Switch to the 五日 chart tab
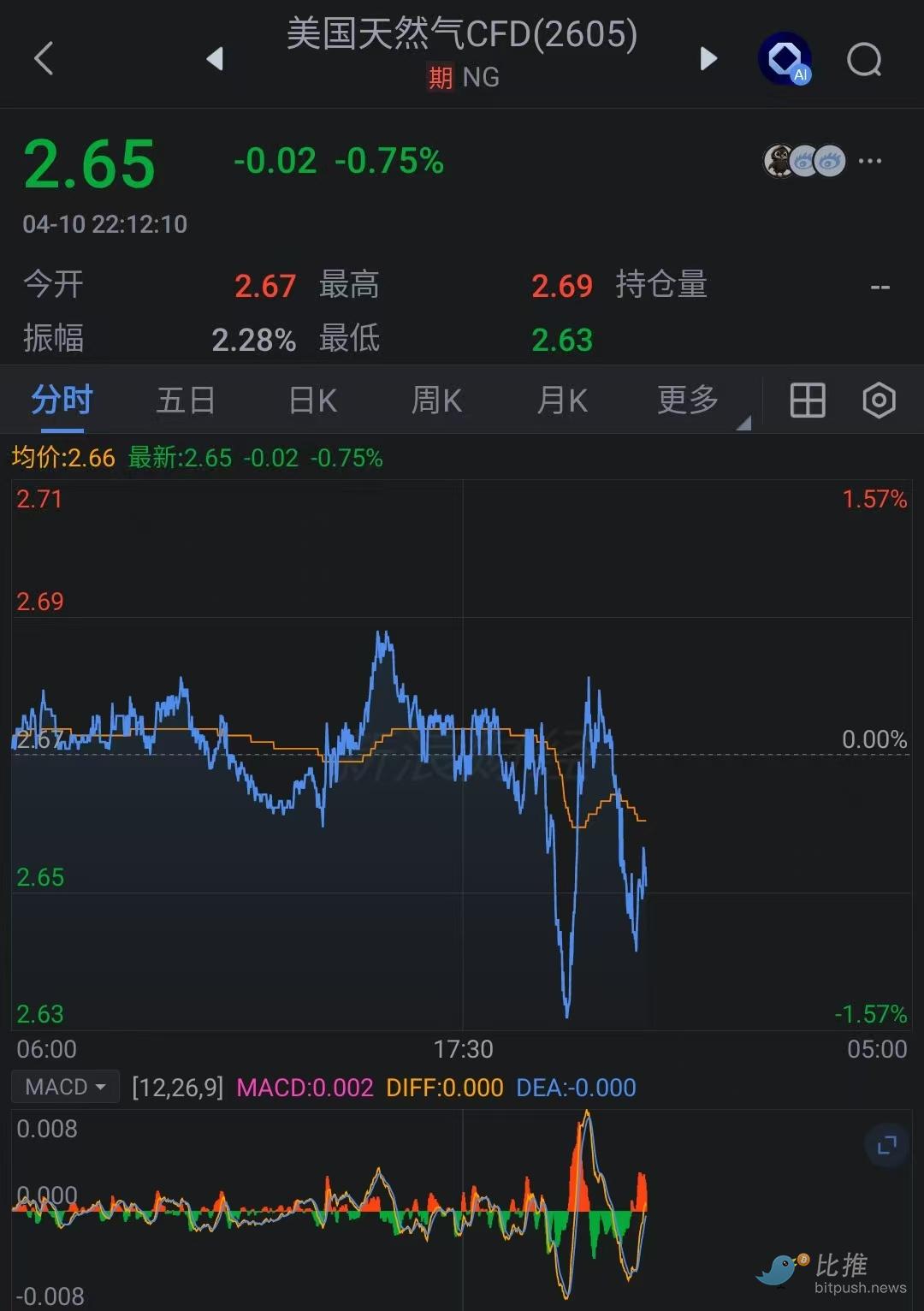Viewport: 924px width, 1311px height. pyautogui.click(x=186, y=400)
